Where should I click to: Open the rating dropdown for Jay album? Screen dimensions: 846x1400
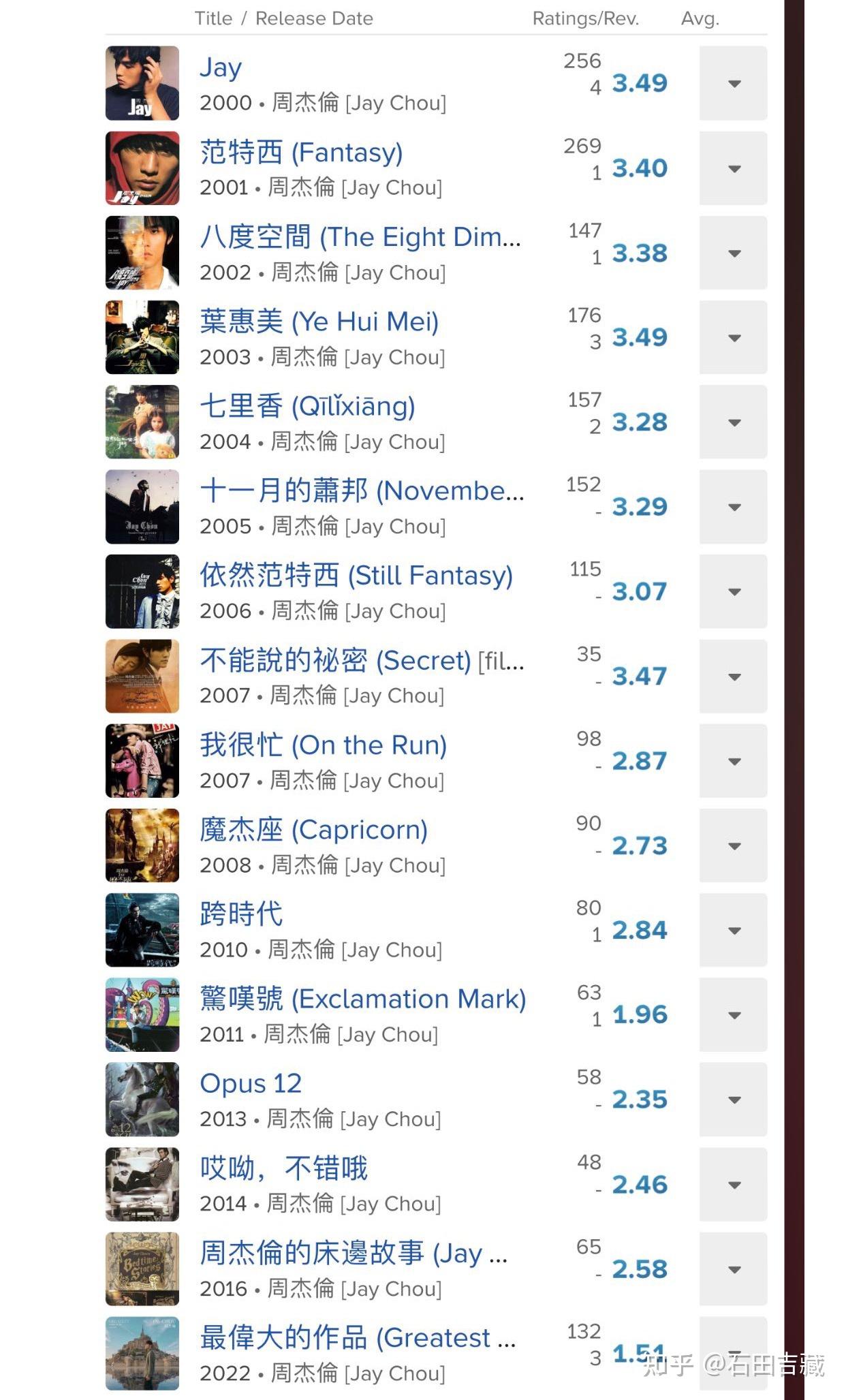click(x=733, y=83)
